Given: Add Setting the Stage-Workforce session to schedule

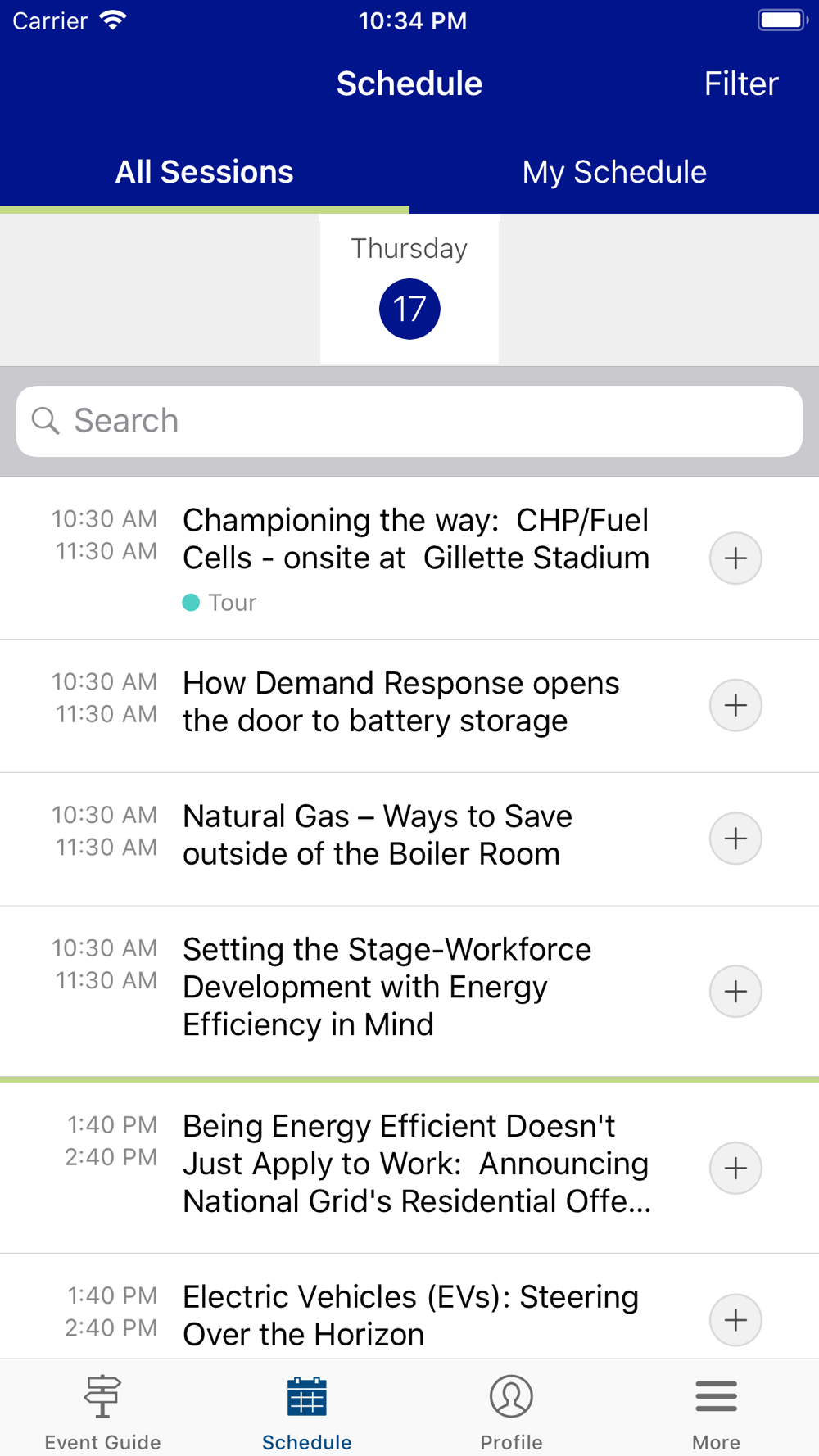Looking at the screenshot, I should pos(735,991).
